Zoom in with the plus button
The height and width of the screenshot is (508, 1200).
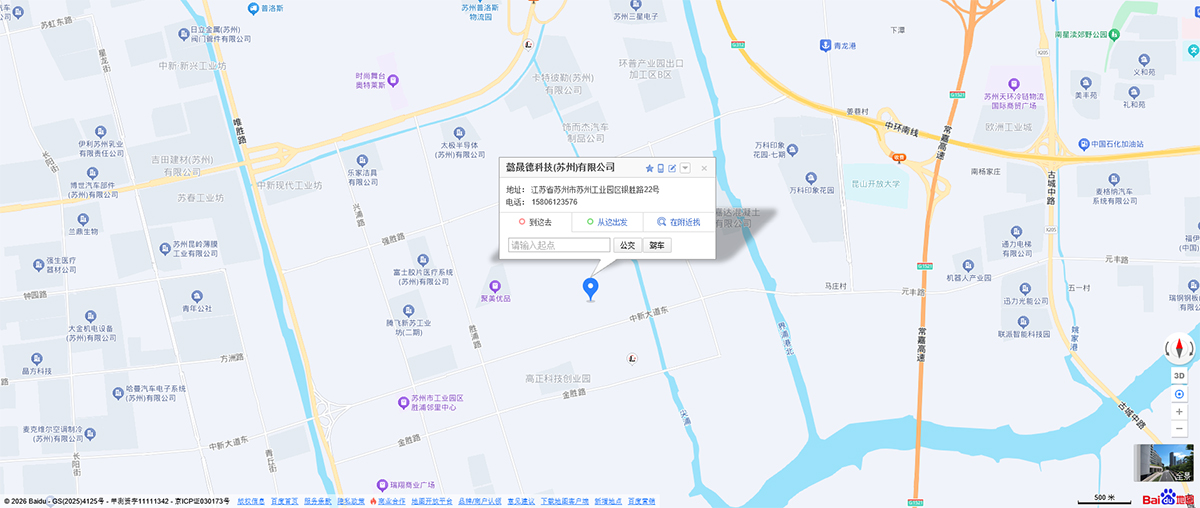1179,412
